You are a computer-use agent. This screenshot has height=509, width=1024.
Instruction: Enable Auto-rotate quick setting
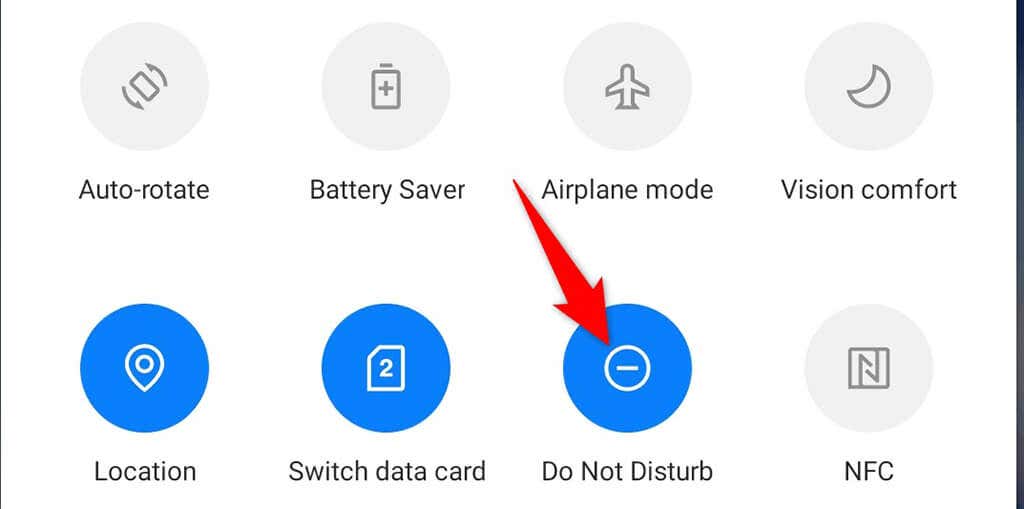(144, 88)
